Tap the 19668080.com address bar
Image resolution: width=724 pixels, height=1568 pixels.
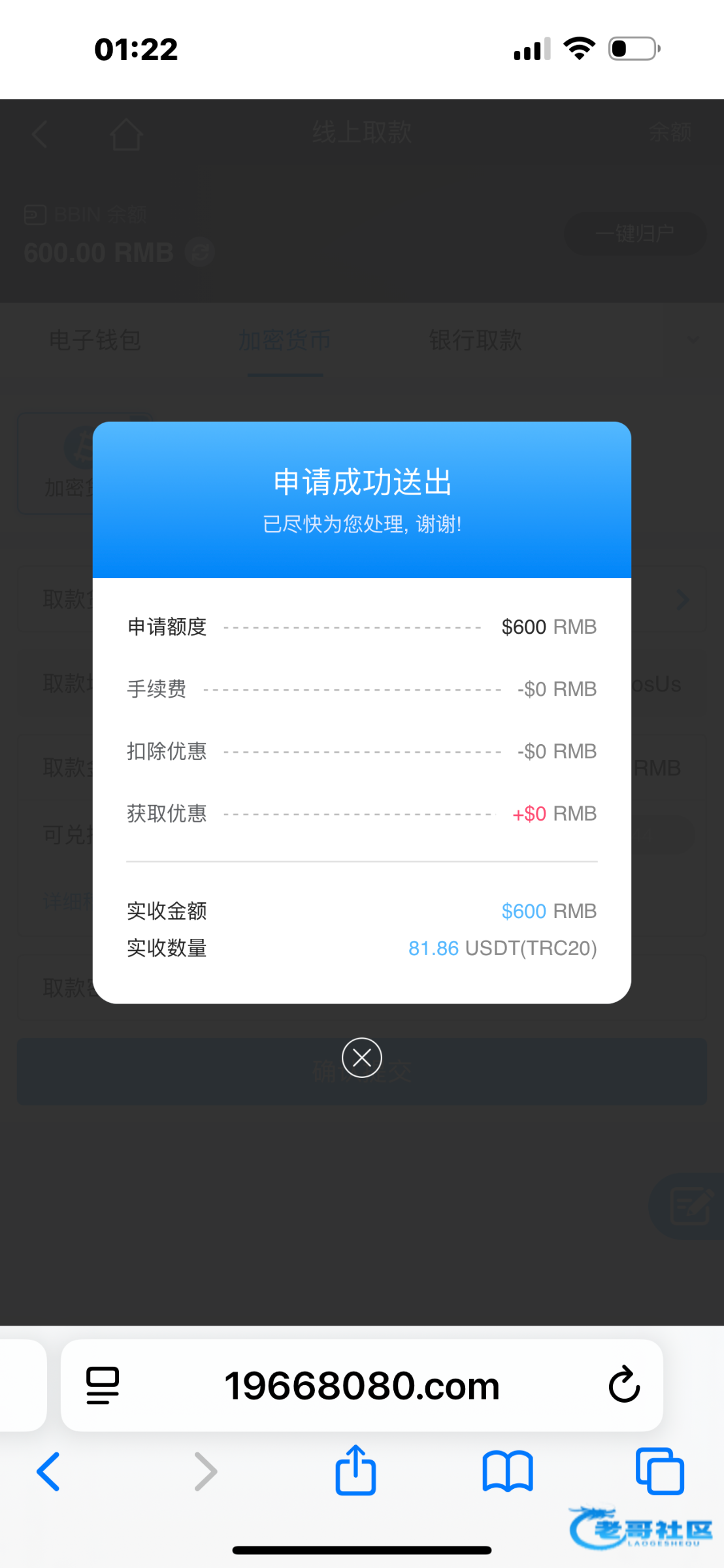click(x=361, y=1385)
